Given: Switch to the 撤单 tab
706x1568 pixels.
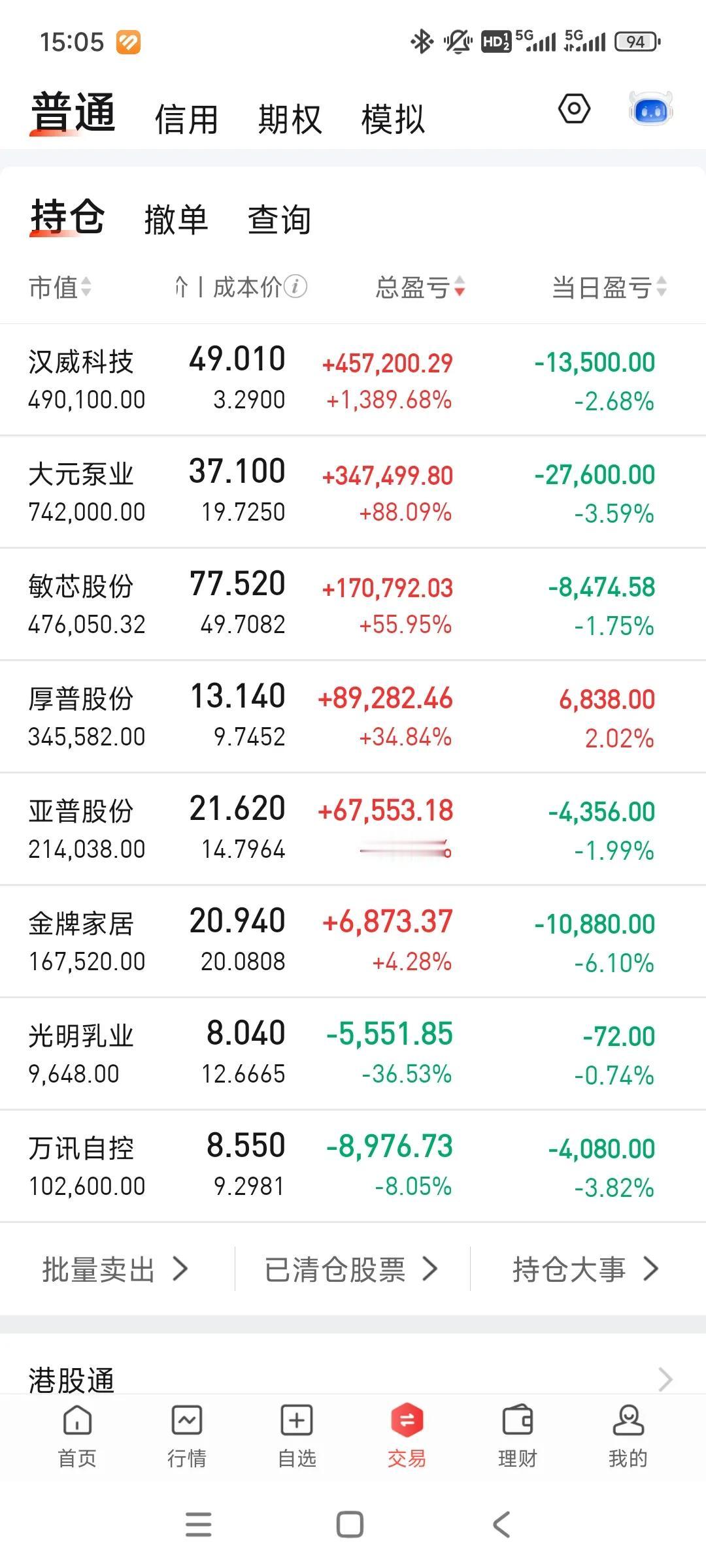Looking at the screenshot, I should pos(176,220).
